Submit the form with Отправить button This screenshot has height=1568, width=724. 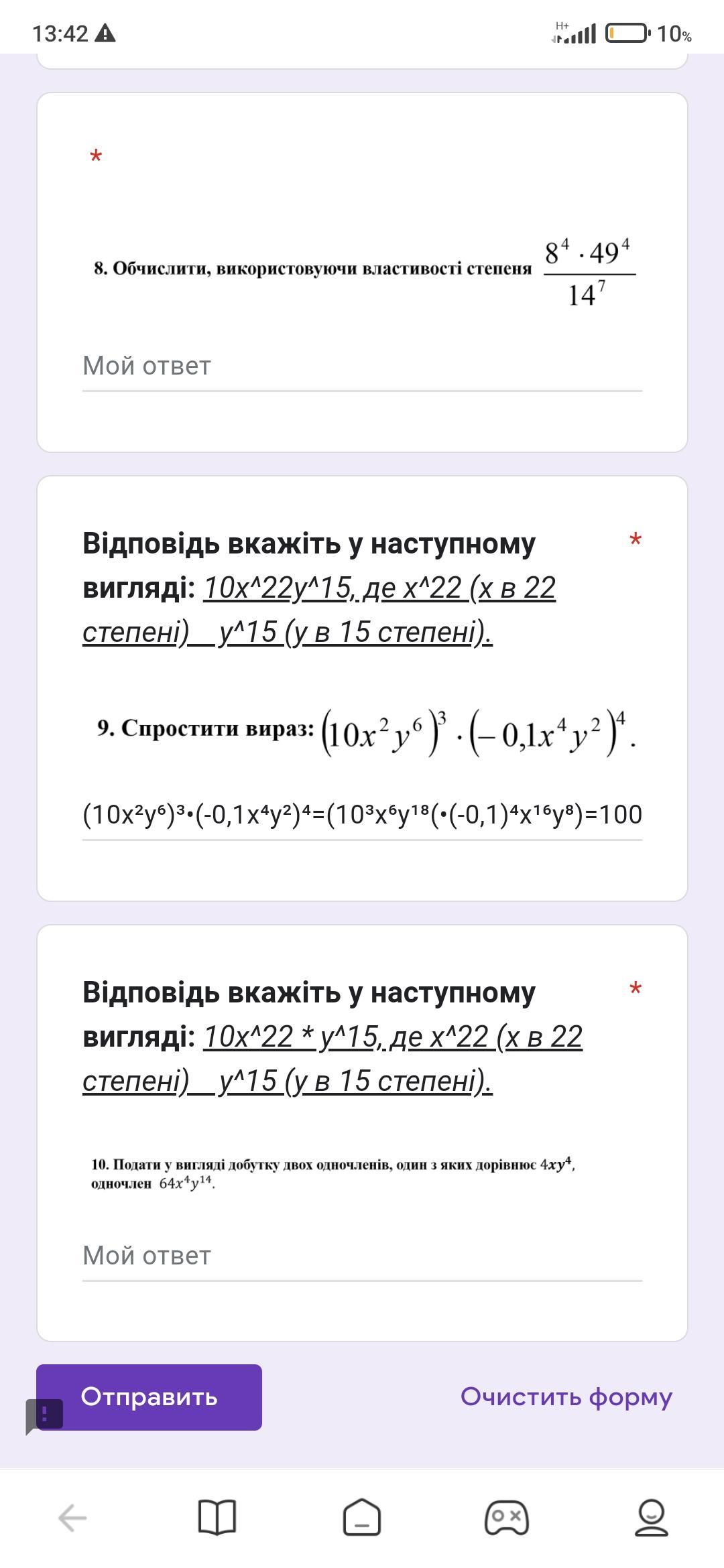pos(149,1397)
